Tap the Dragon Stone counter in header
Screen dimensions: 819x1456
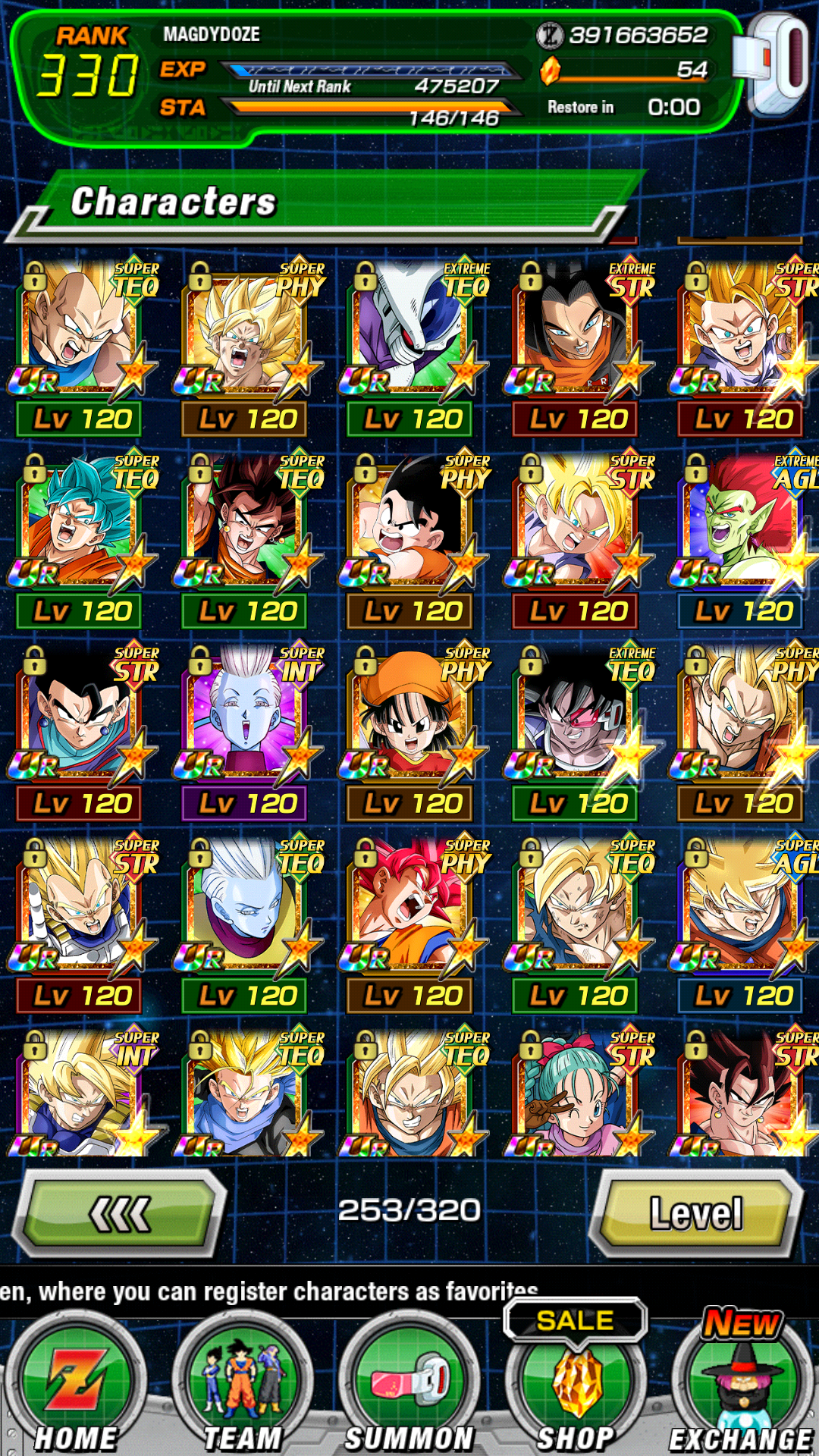point(626,71)
